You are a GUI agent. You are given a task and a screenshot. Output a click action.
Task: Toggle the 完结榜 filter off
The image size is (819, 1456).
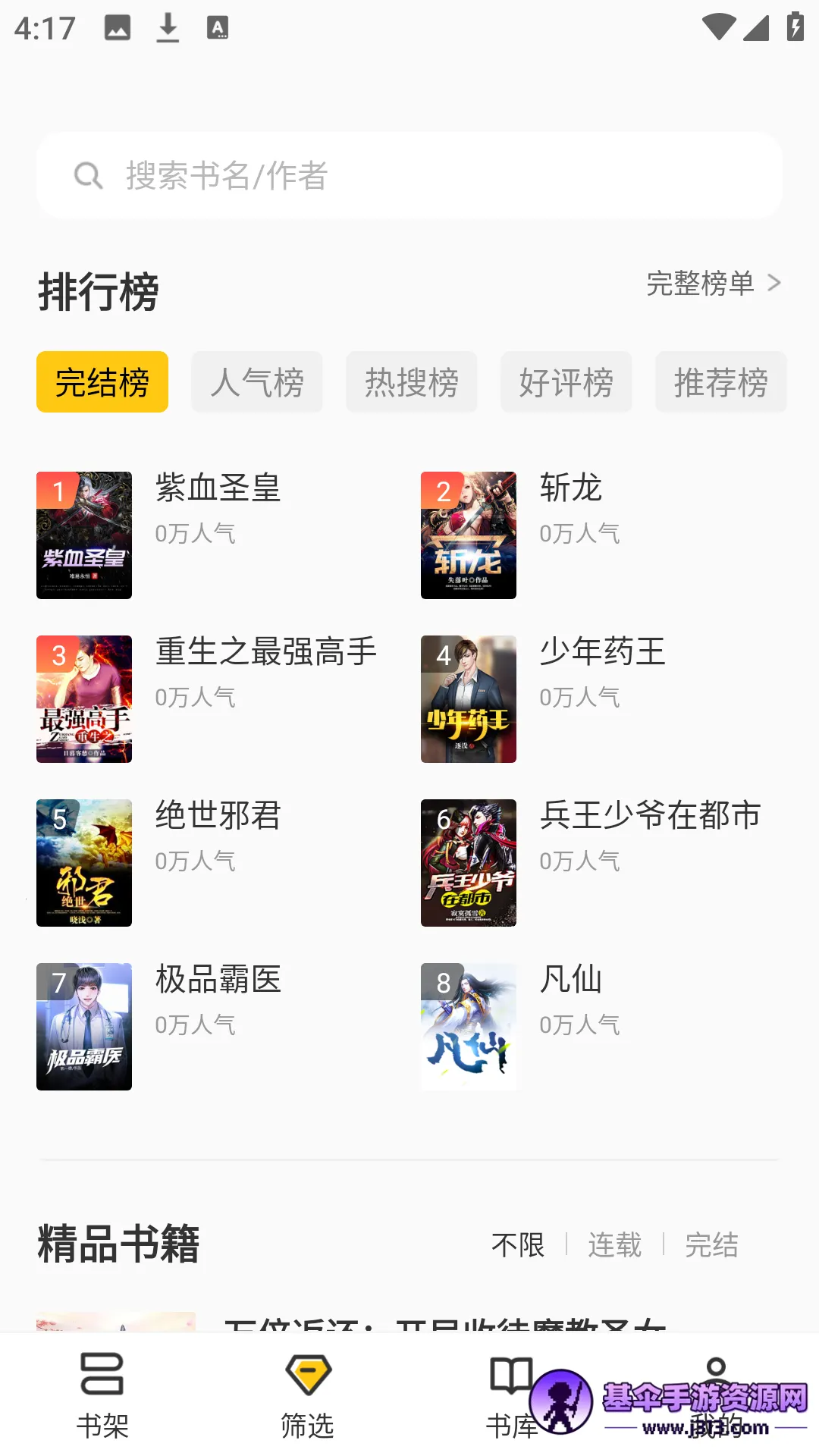click(102, 382)
